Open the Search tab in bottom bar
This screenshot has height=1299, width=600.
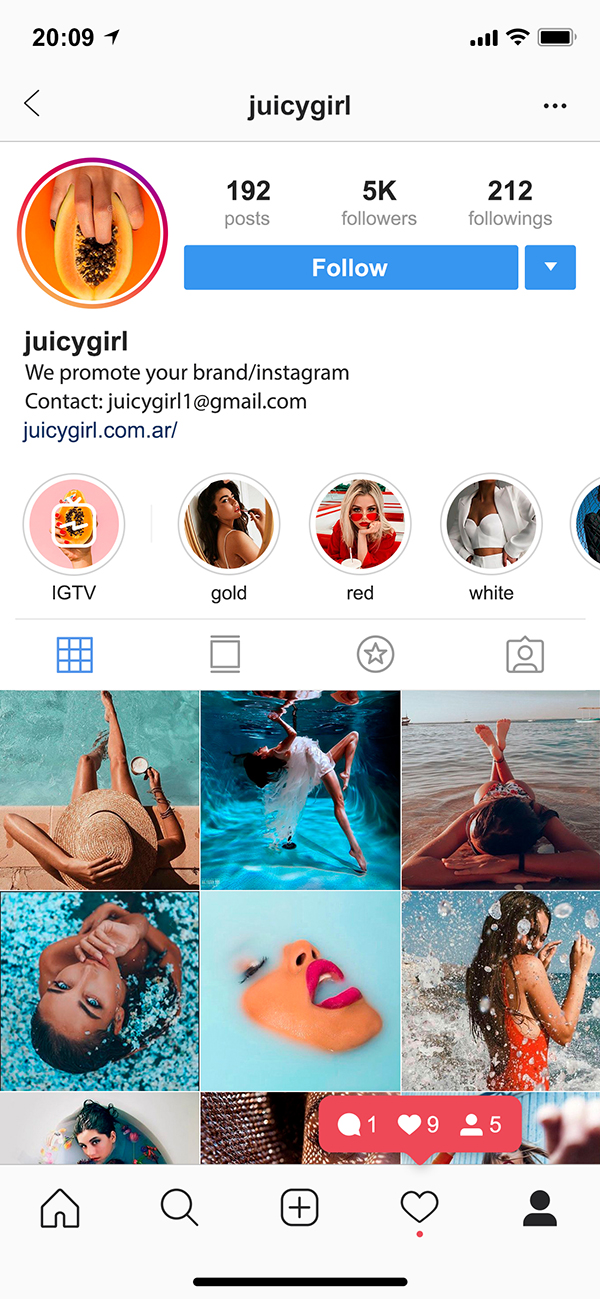tap(180, 1208)
